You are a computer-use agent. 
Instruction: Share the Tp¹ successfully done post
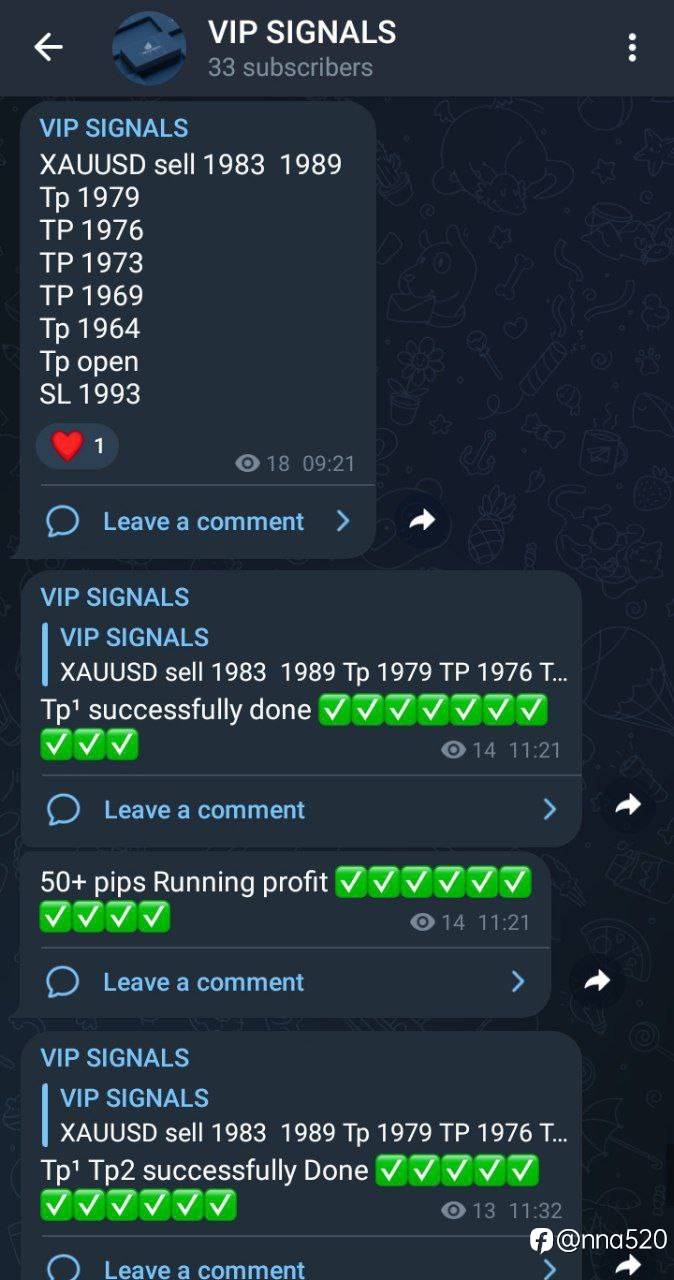coord(628,805)
